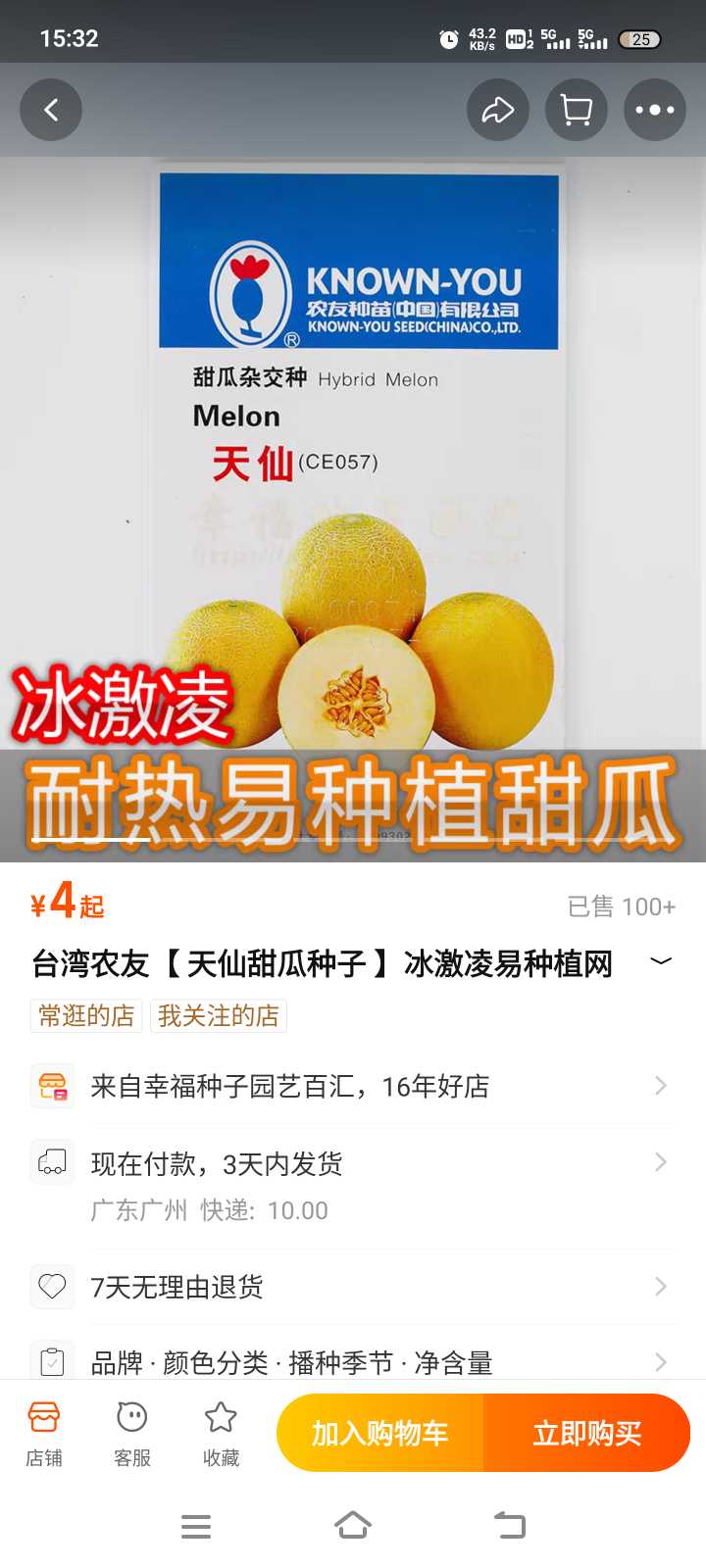The width and height of the screenshot is (706, 1568).
Task: View the 3天内发货 shipping details
Action: click(x=353, y=1164)
